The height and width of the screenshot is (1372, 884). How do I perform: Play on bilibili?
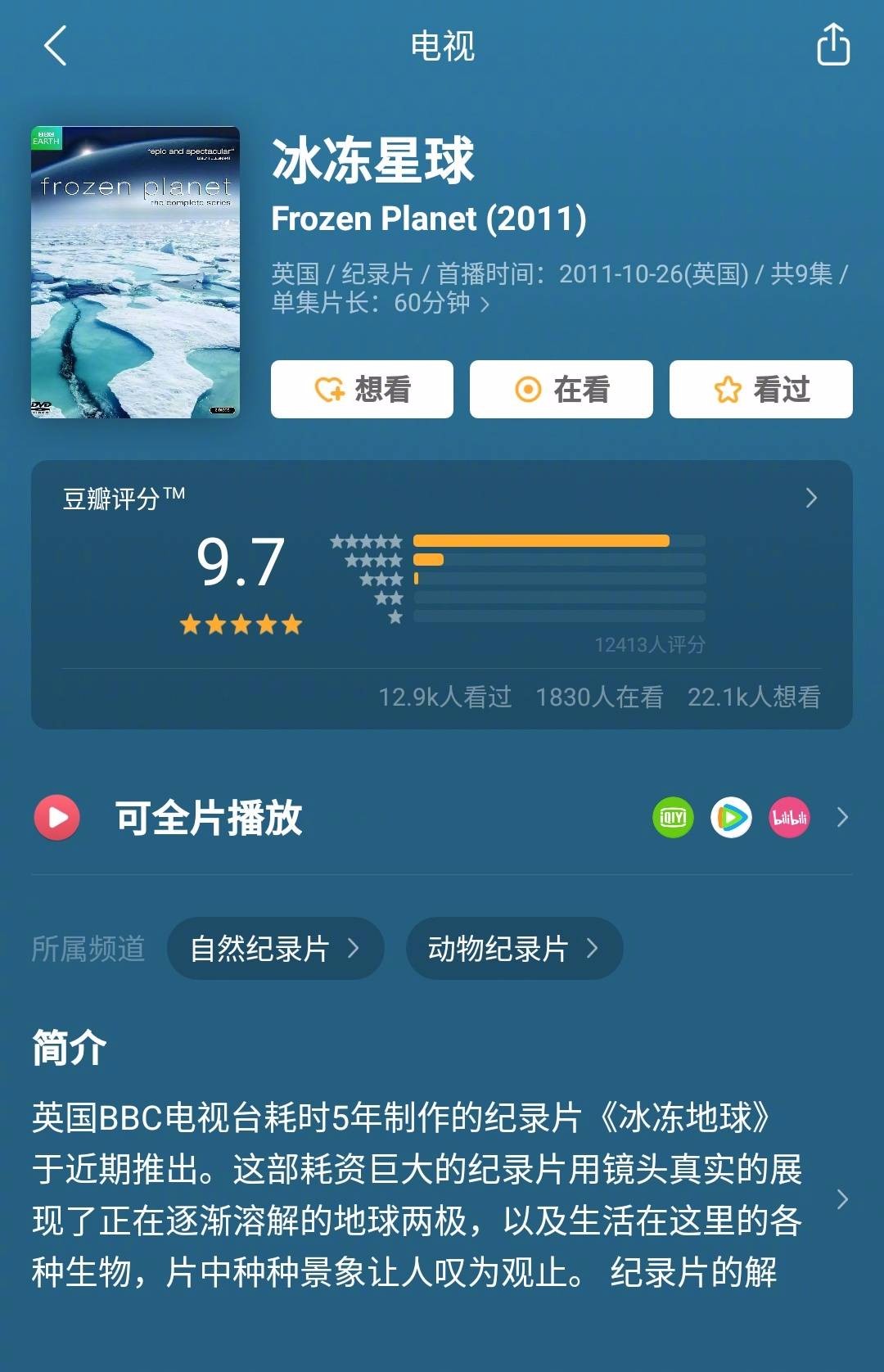click(x=789, y=817)
